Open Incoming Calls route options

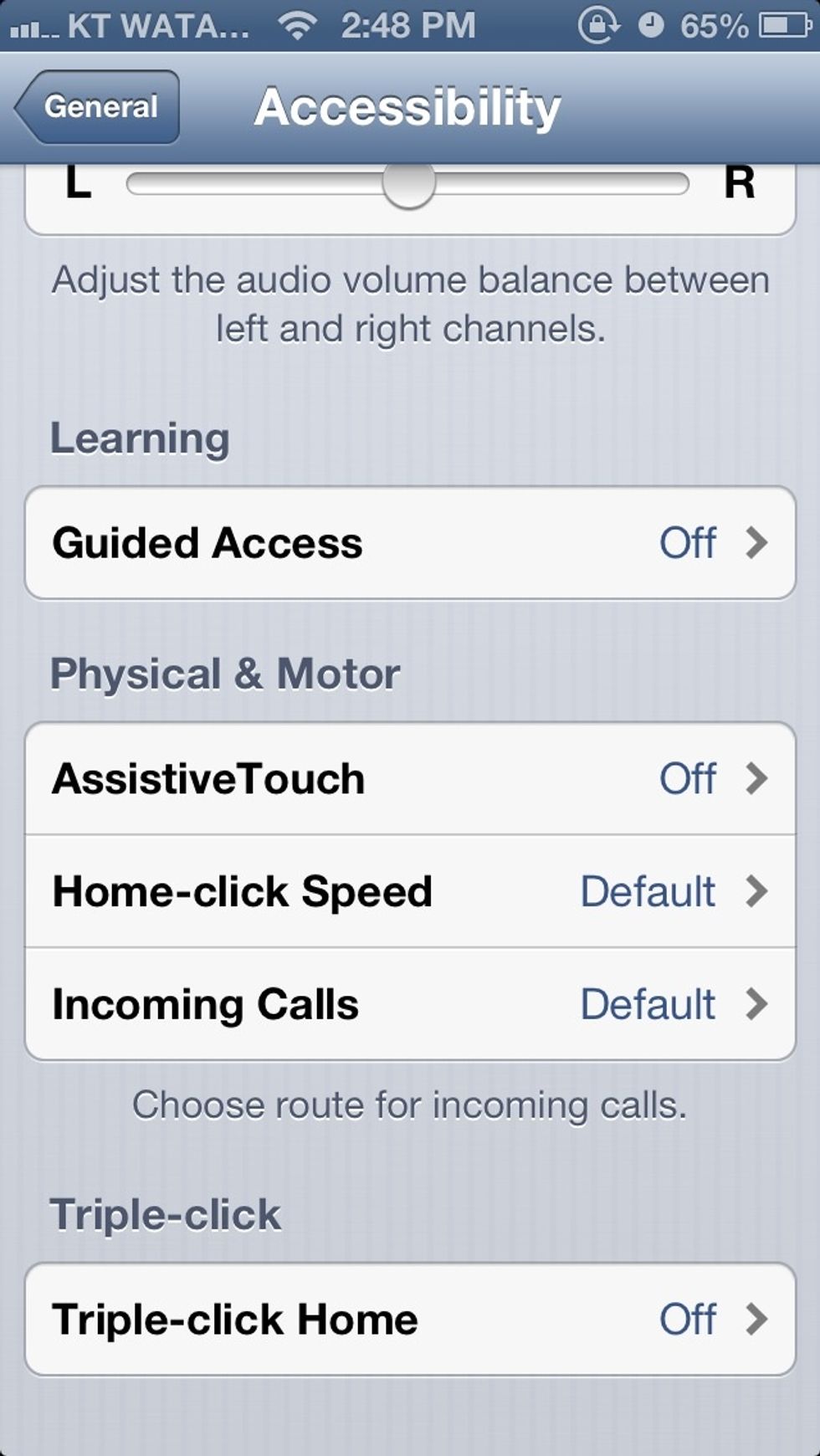[x=410, y=1004]
